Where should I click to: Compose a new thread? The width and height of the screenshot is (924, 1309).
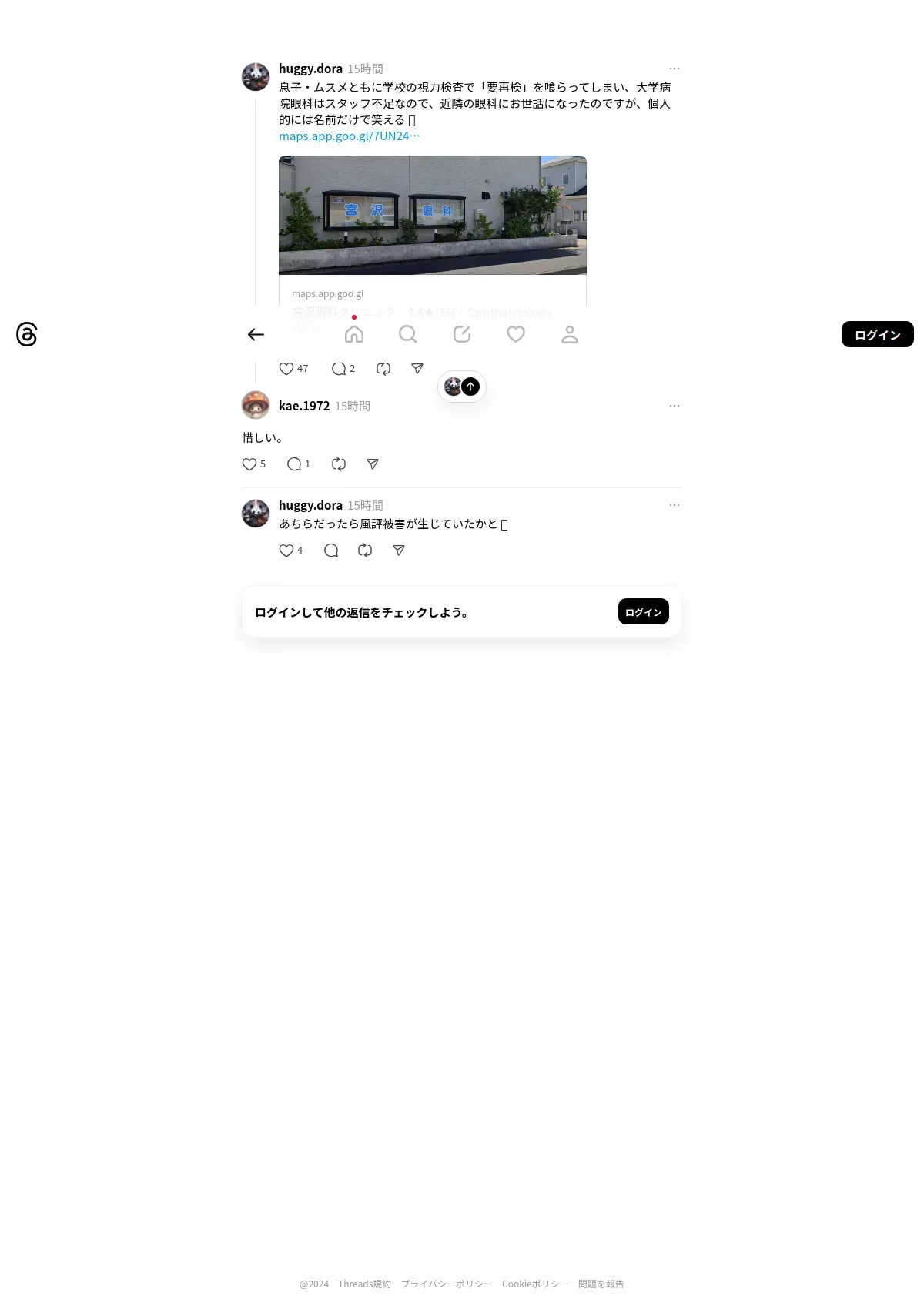click(x=462, y=334)
